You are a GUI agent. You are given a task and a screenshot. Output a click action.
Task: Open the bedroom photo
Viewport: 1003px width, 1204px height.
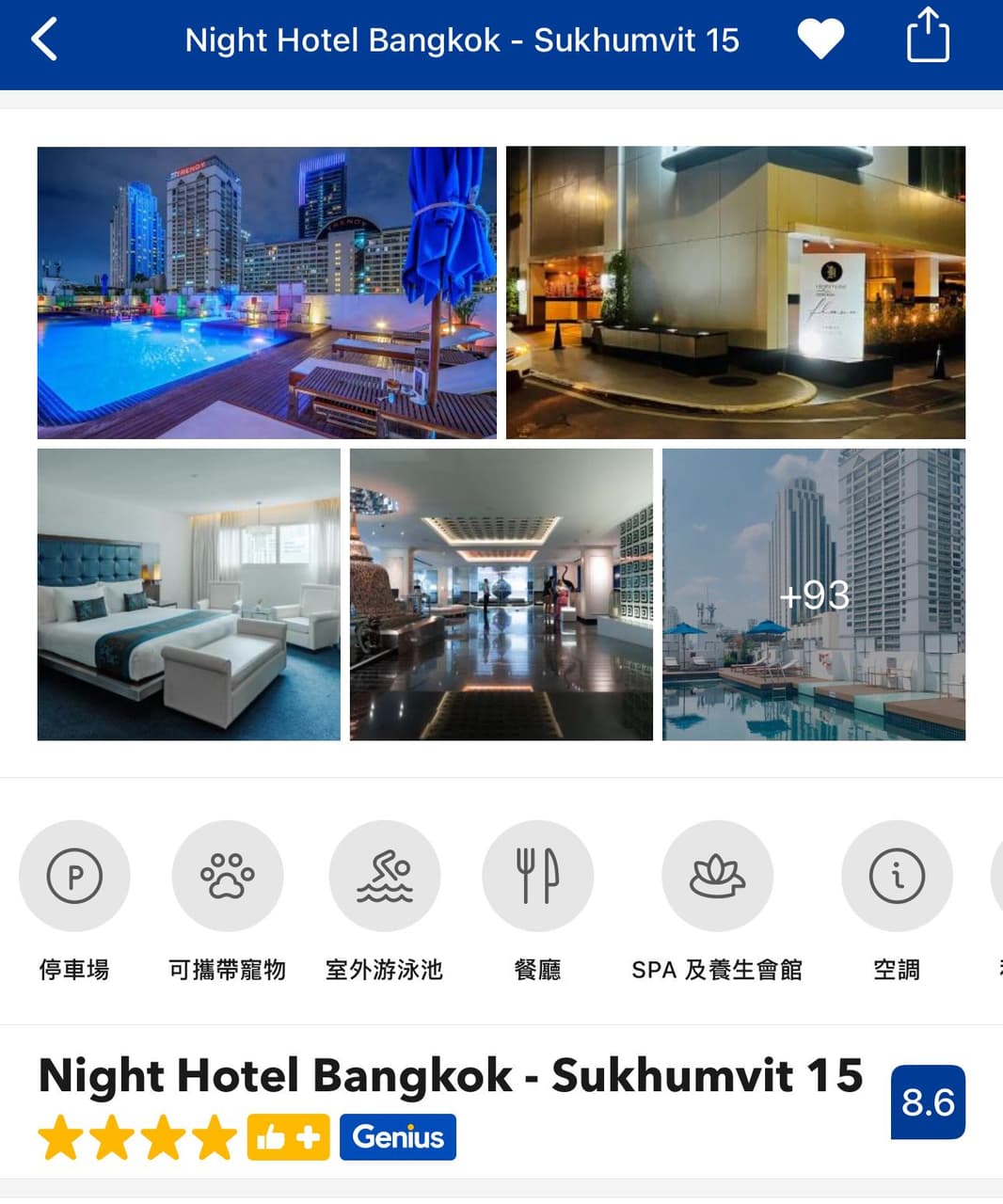(x=188, y=594)
